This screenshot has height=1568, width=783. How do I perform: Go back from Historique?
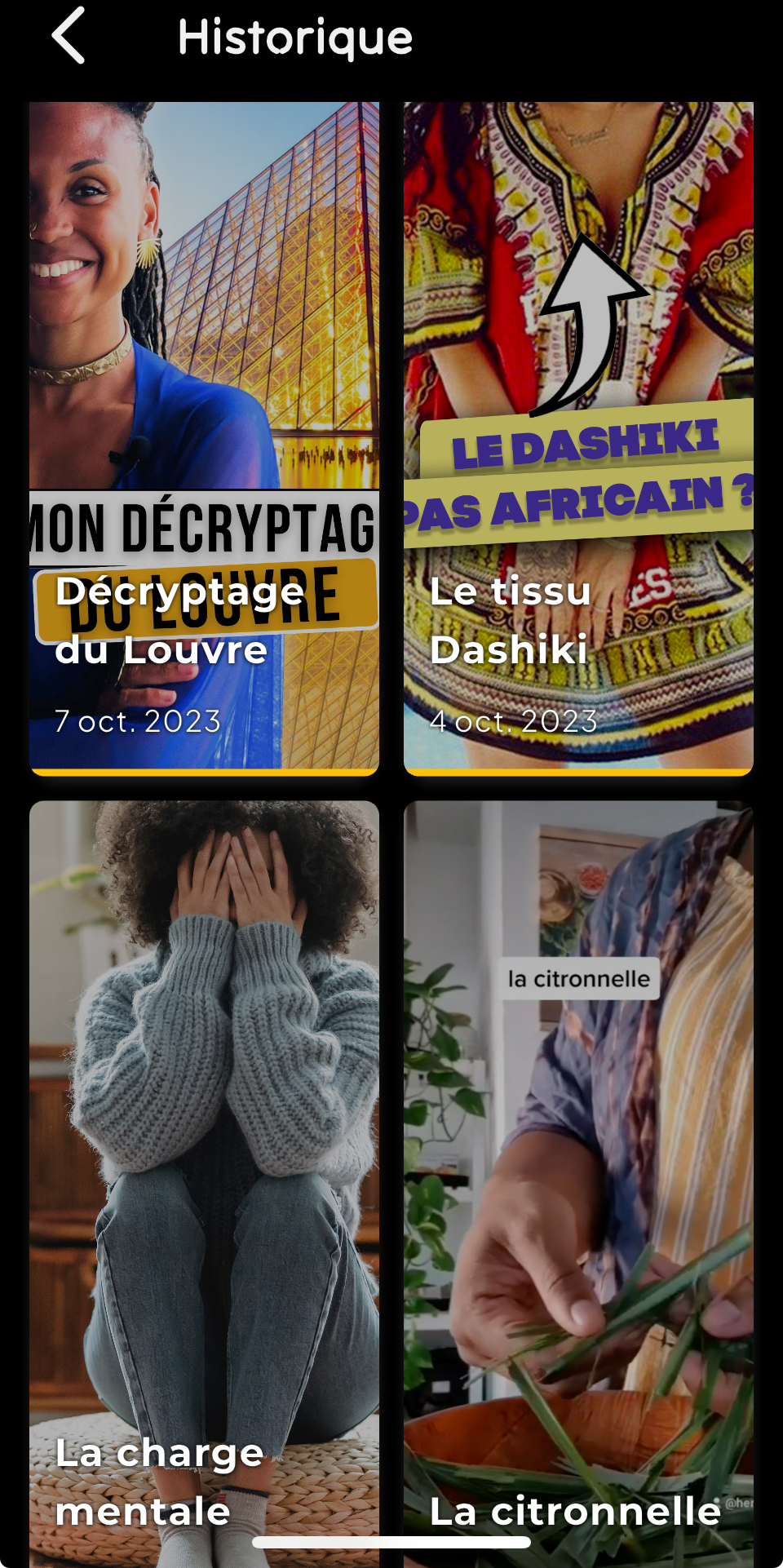(x=69, y=36)
